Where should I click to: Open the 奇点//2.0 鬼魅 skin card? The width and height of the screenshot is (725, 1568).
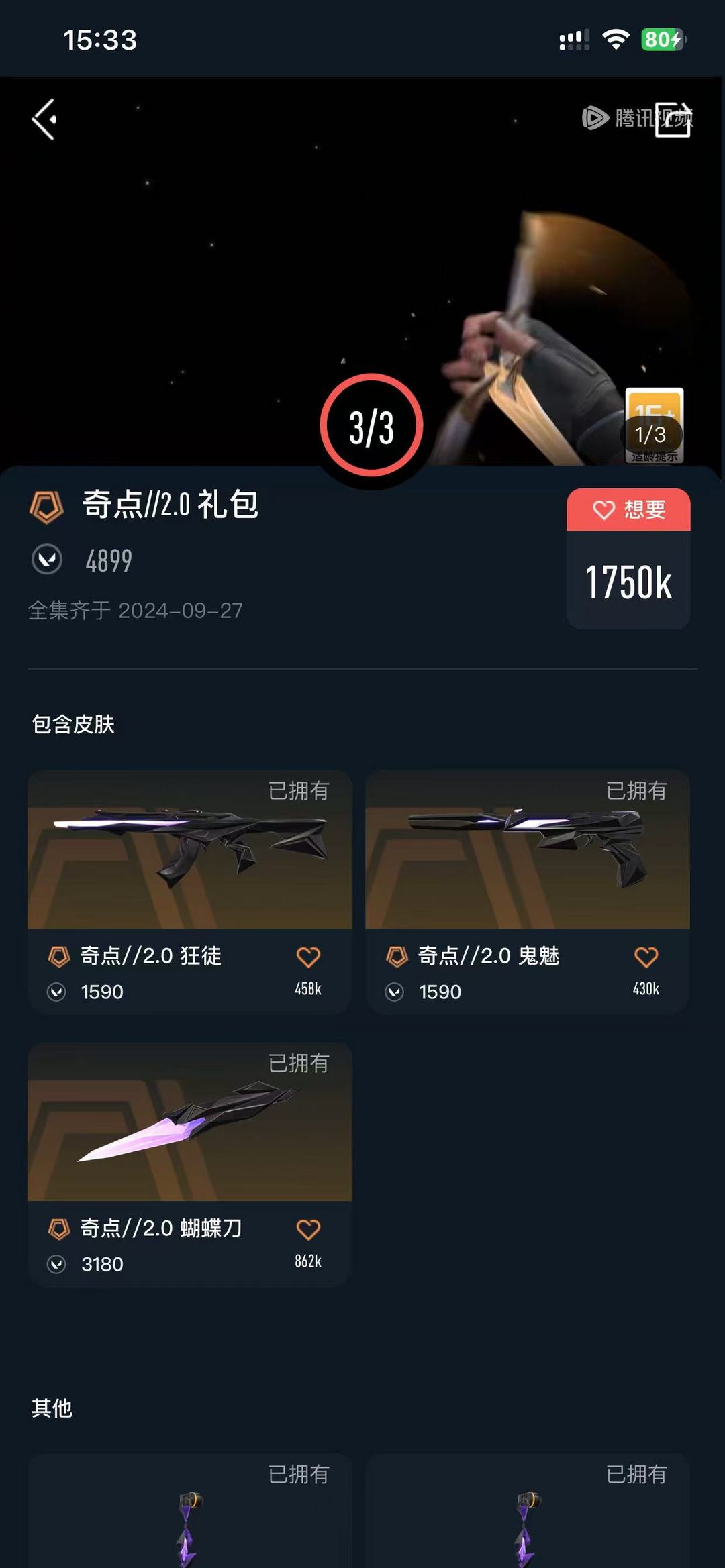pos(528,892)
